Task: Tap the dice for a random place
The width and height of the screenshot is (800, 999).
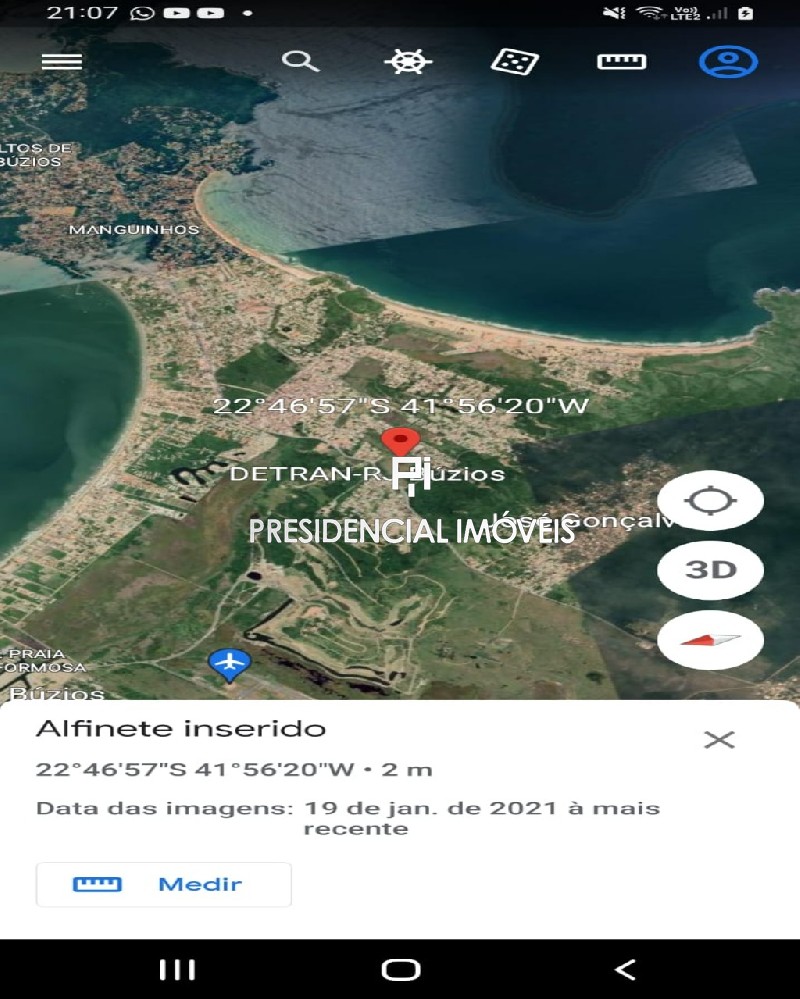Action: click(x=515, y=61)
